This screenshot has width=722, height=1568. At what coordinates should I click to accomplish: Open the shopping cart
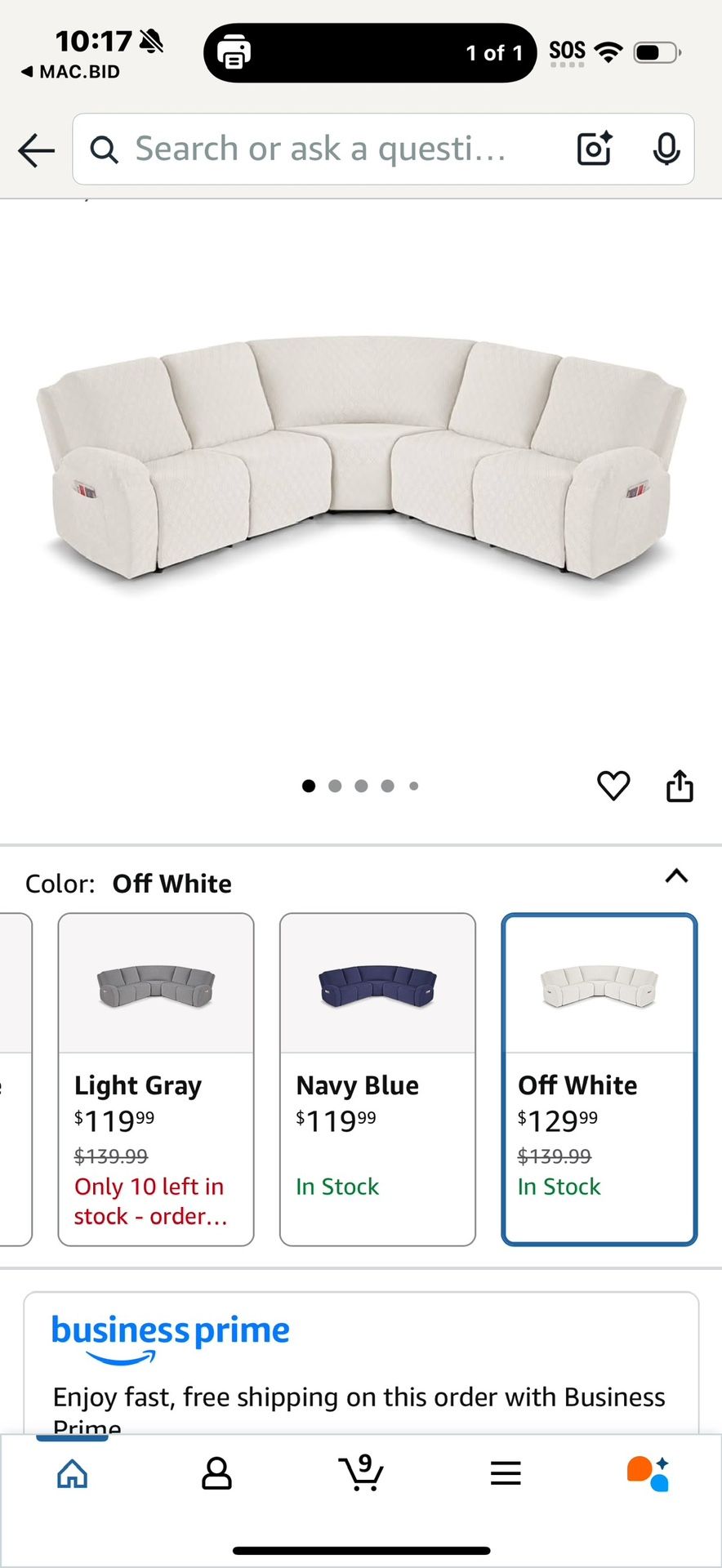tap(361, 1473)
